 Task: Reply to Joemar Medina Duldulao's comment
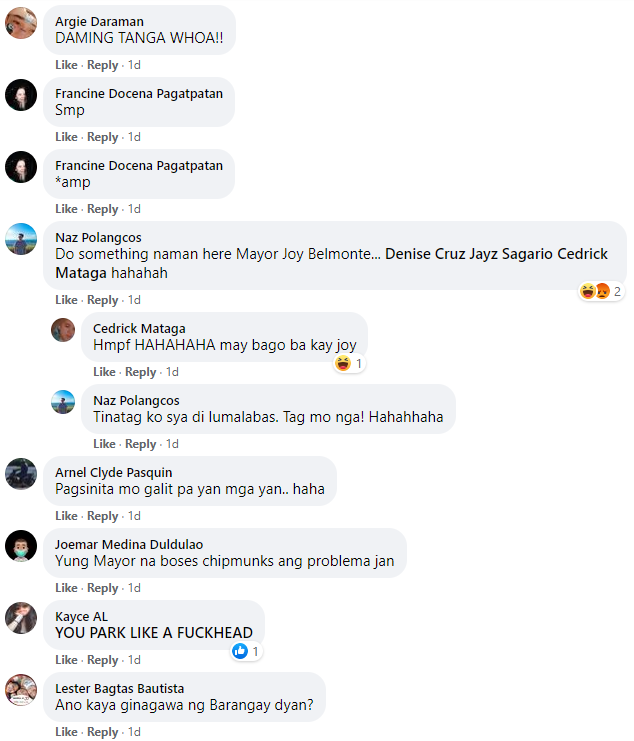pos(102,588)
